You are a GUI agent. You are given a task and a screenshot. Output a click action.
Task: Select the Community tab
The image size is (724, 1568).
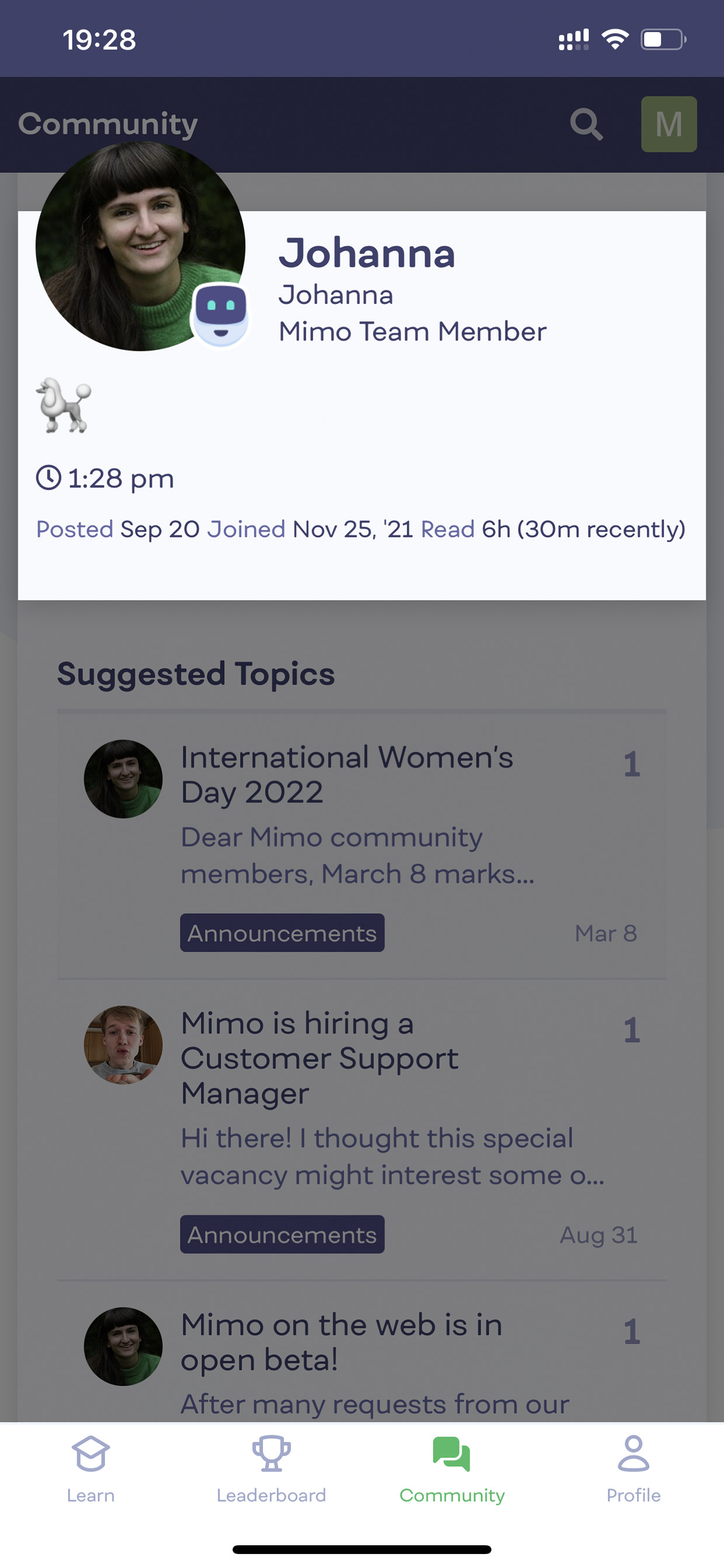pos(452,1469)
